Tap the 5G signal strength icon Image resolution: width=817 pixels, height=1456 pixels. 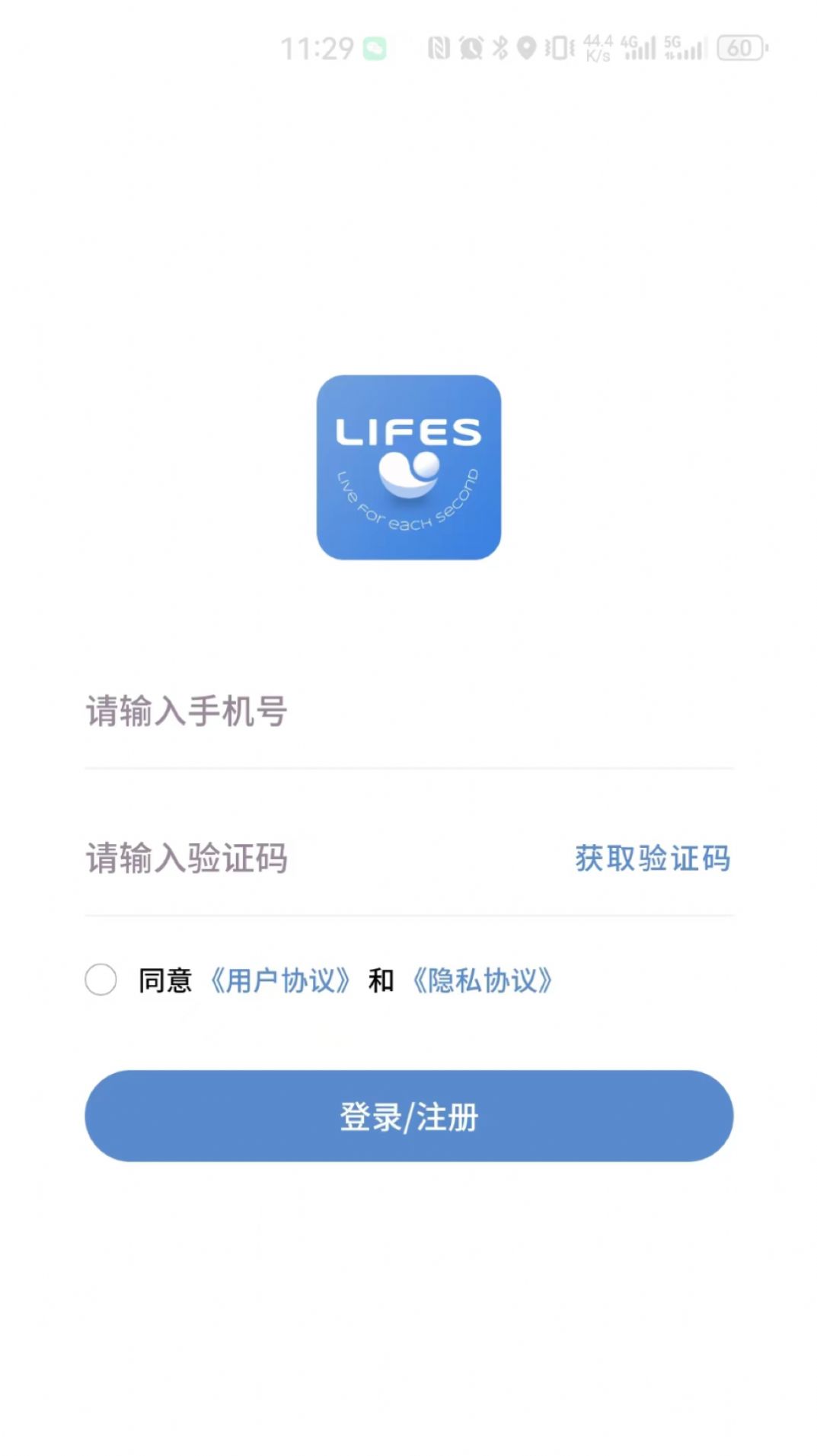point(684,47)
